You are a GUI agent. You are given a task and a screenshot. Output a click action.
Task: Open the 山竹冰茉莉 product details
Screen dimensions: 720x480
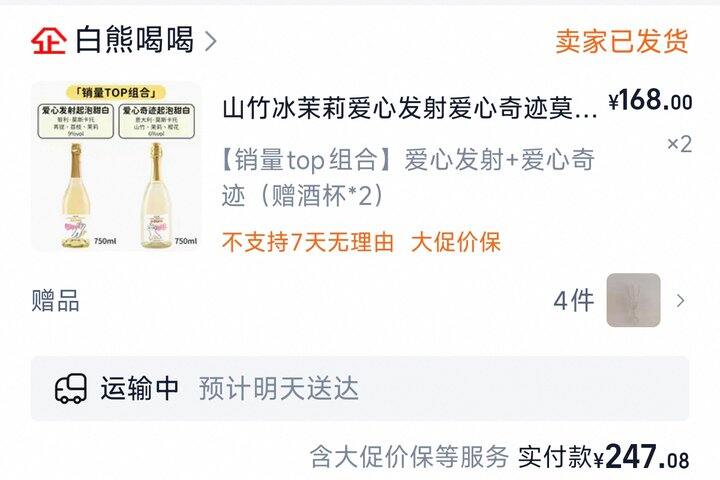tap(410, 107)
